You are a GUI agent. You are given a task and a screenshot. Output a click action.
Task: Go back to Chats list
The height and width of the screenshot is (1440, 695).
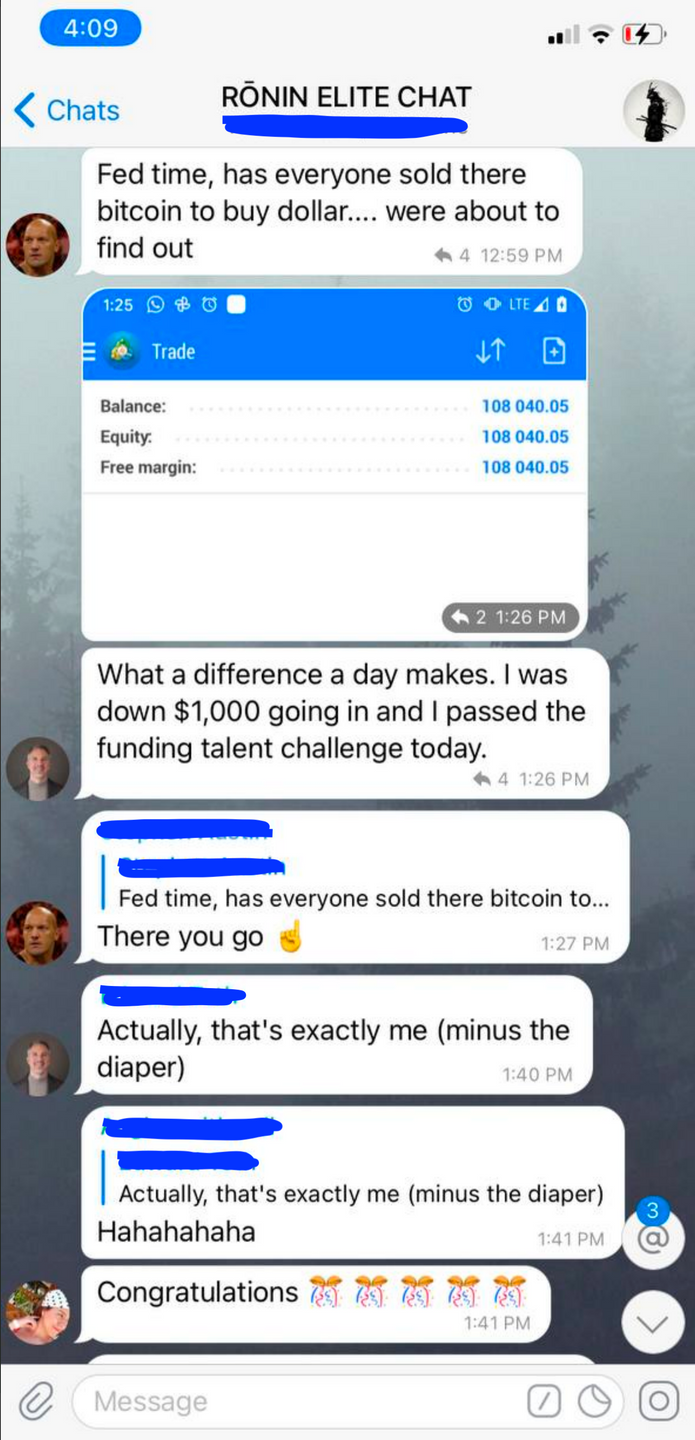[x=68, y=110]
